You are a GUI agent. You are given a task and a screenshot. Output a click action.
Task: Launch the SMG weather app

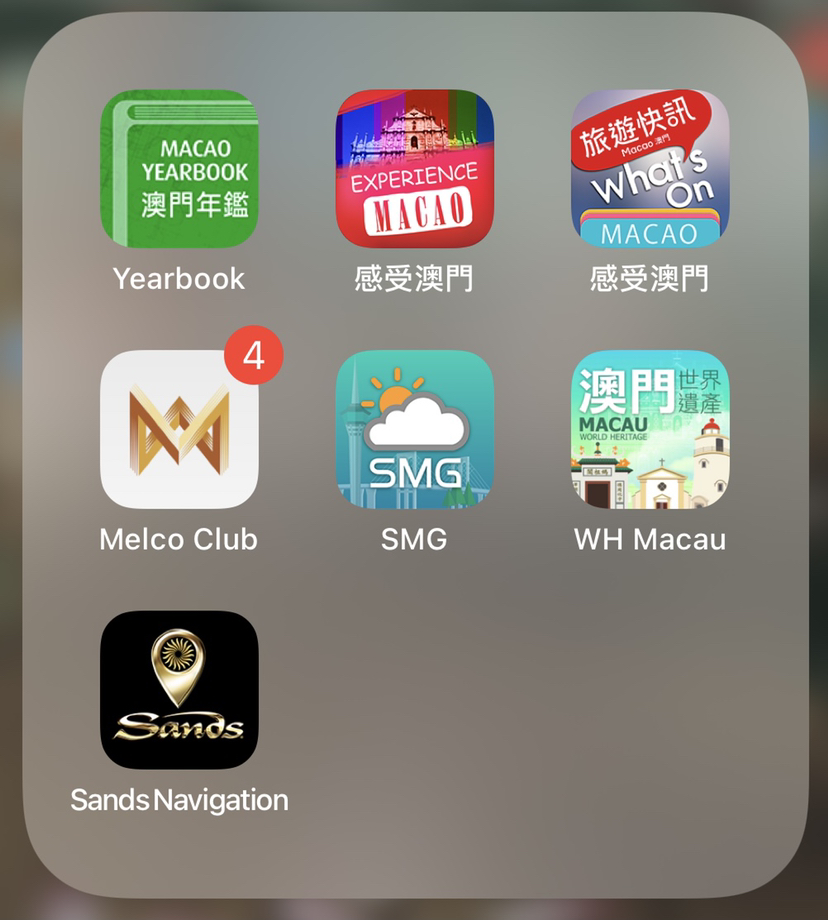click(414, 430)
